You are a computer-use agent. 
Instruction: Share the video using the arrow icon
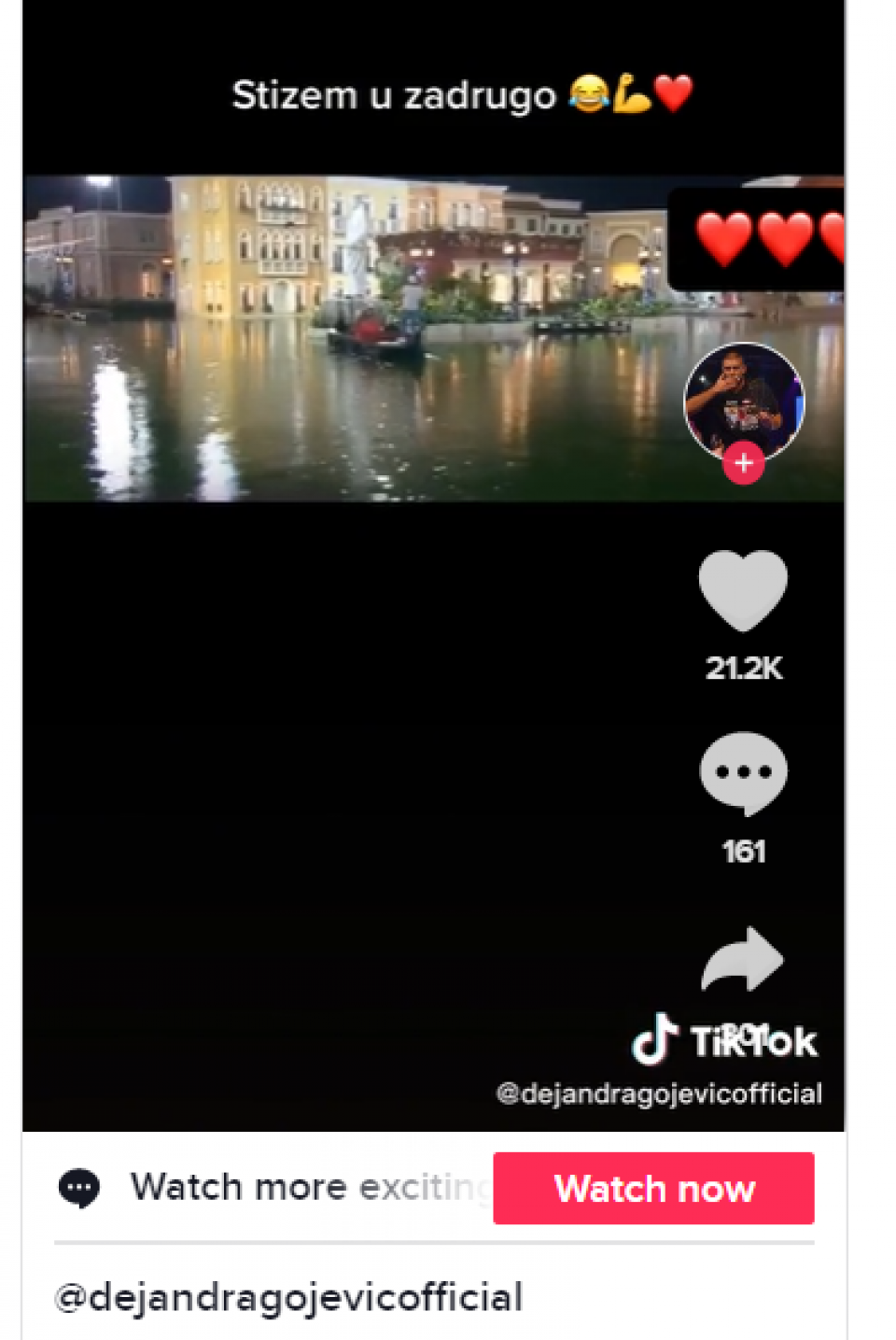click(743, 959)
